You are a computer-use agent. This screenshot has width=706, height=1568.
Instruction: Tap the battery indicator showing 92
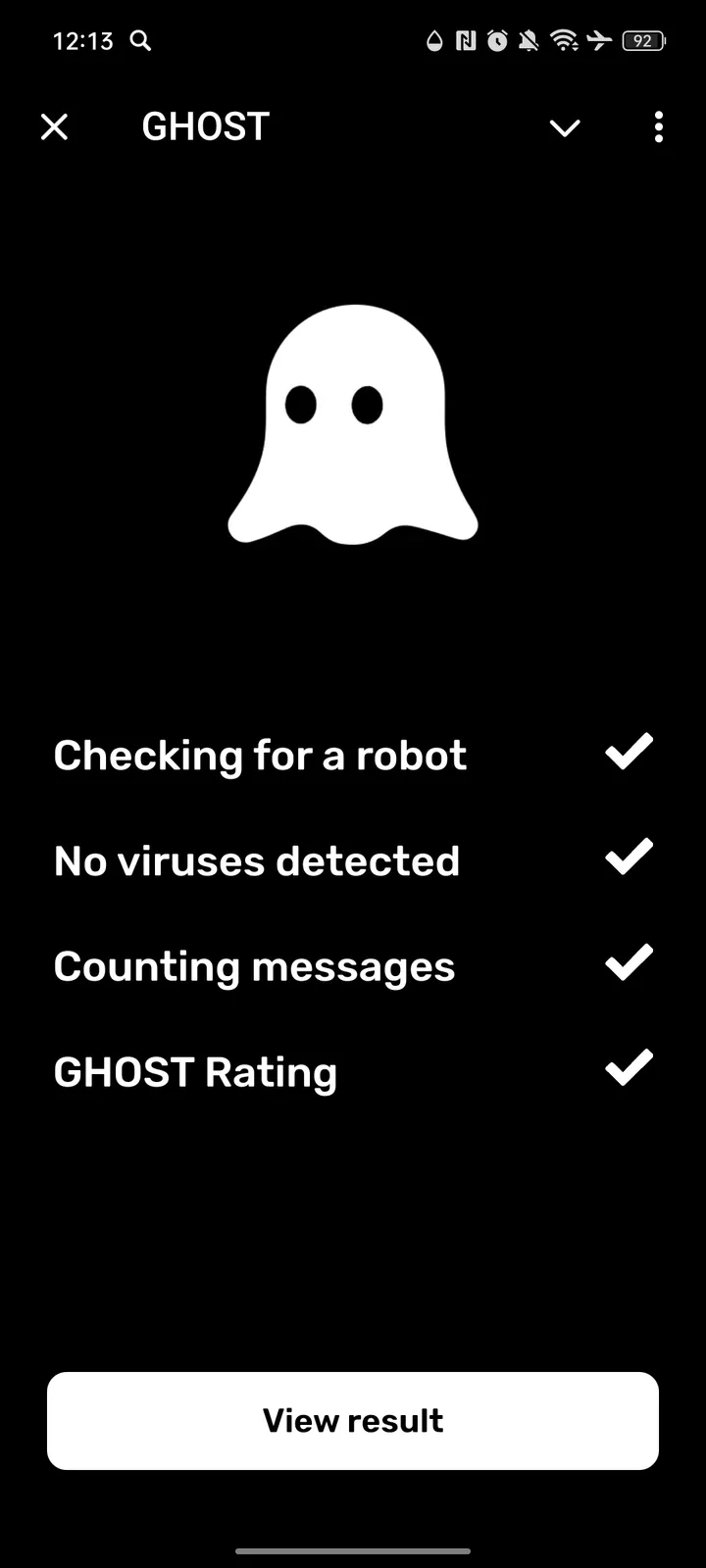(644, 41)
